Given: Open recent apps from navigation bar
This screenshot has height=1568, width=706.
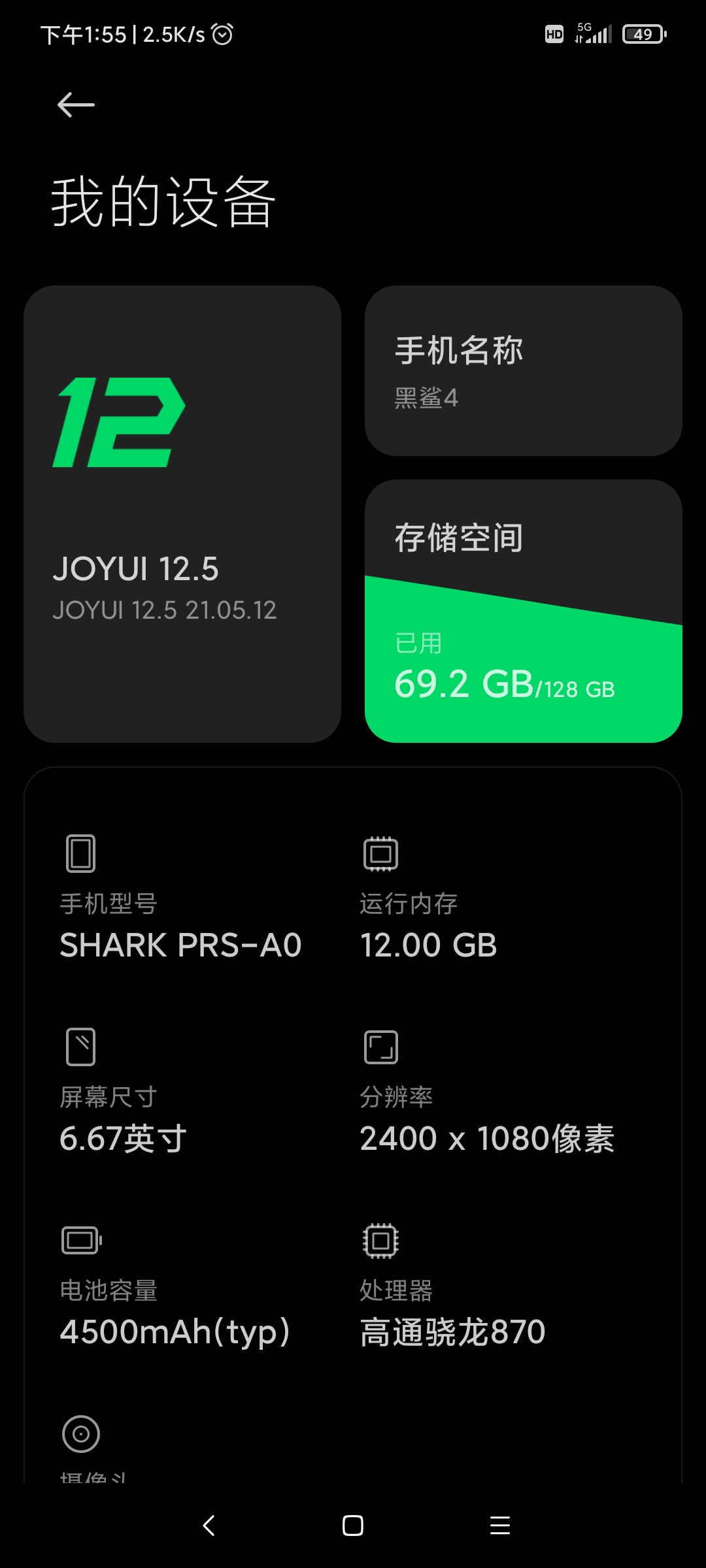Looking at the screenshot, I should point(500,1526).
